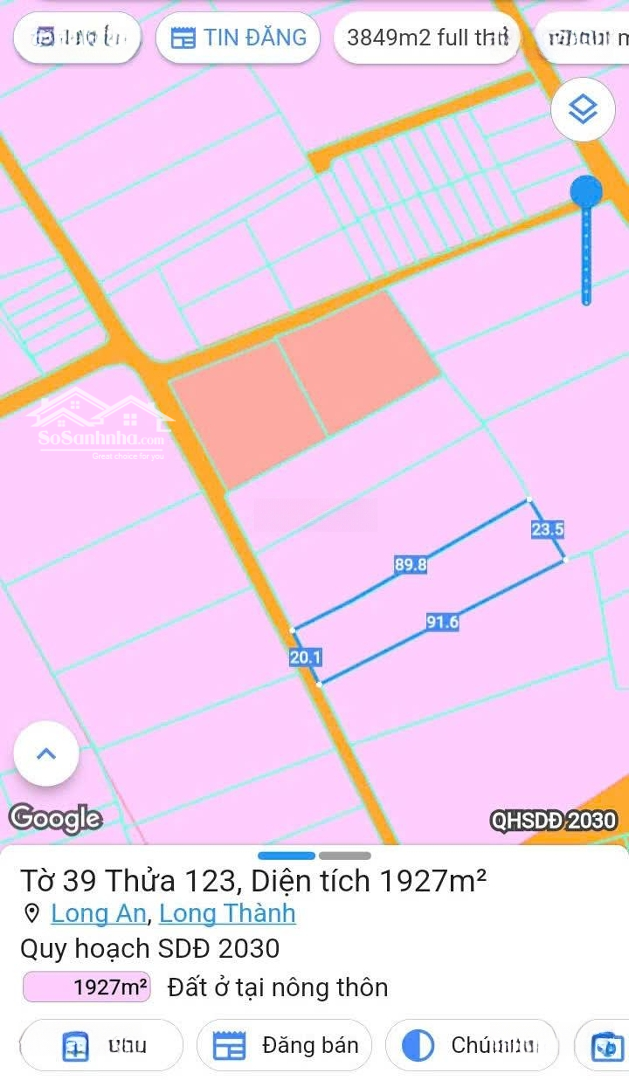Tap the Chú... half-circle legend button
This screenshot has height=1080, width=629.
(471, 1045)
